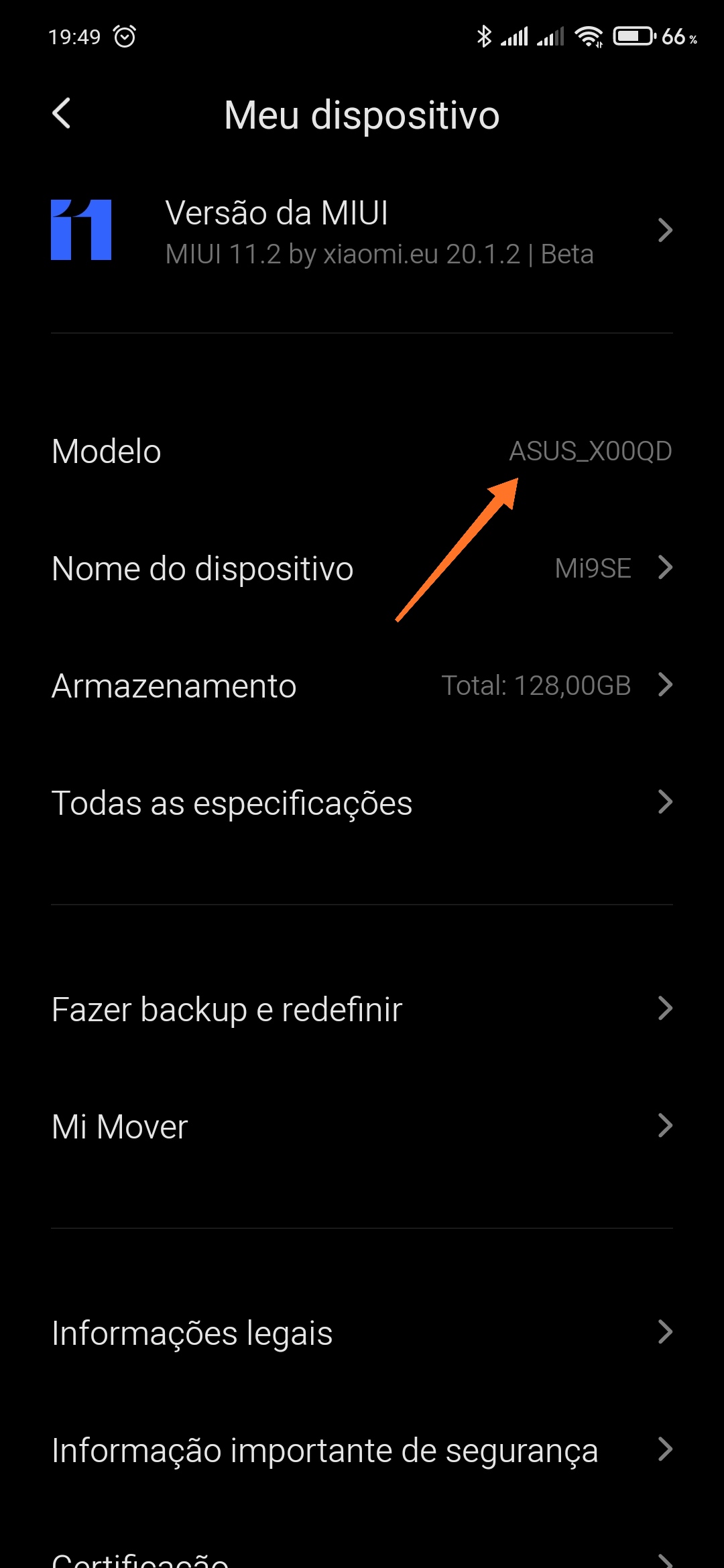Open Versão da MIUI details
Screen dimensions: 724x1568
click(362, 231)
